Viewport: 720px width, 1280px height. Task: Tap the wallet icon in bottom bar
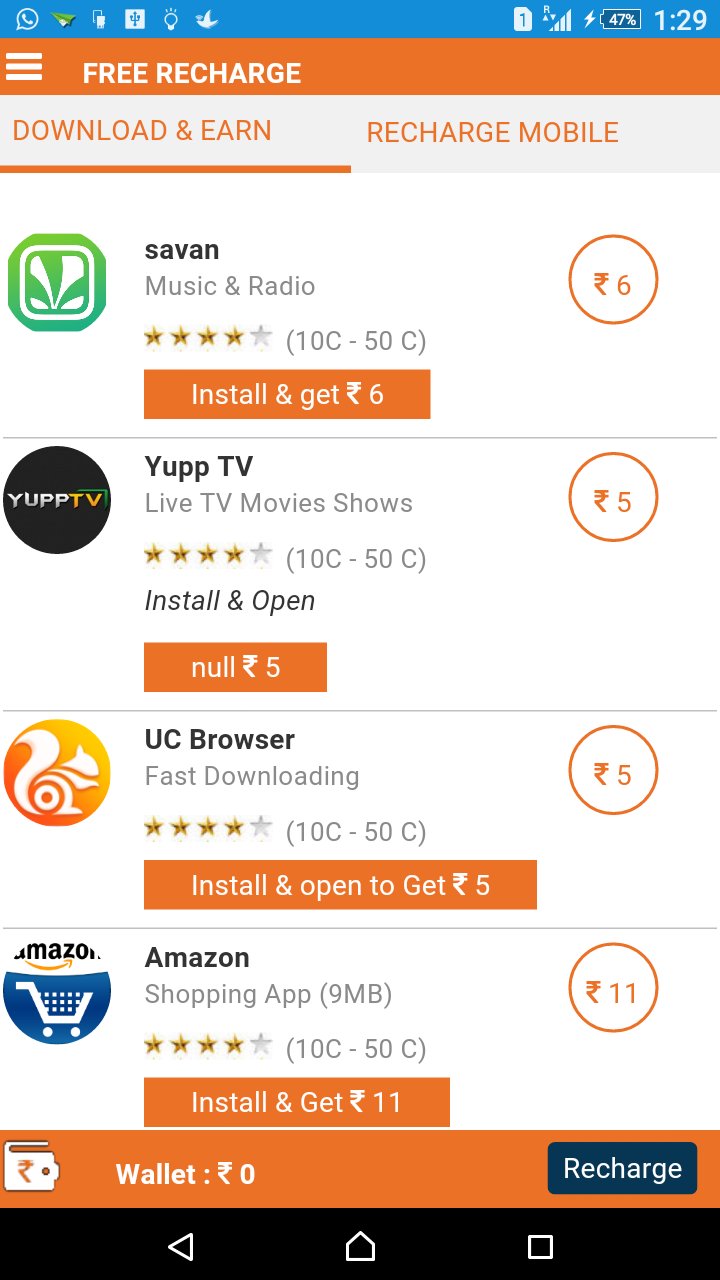32,1168
